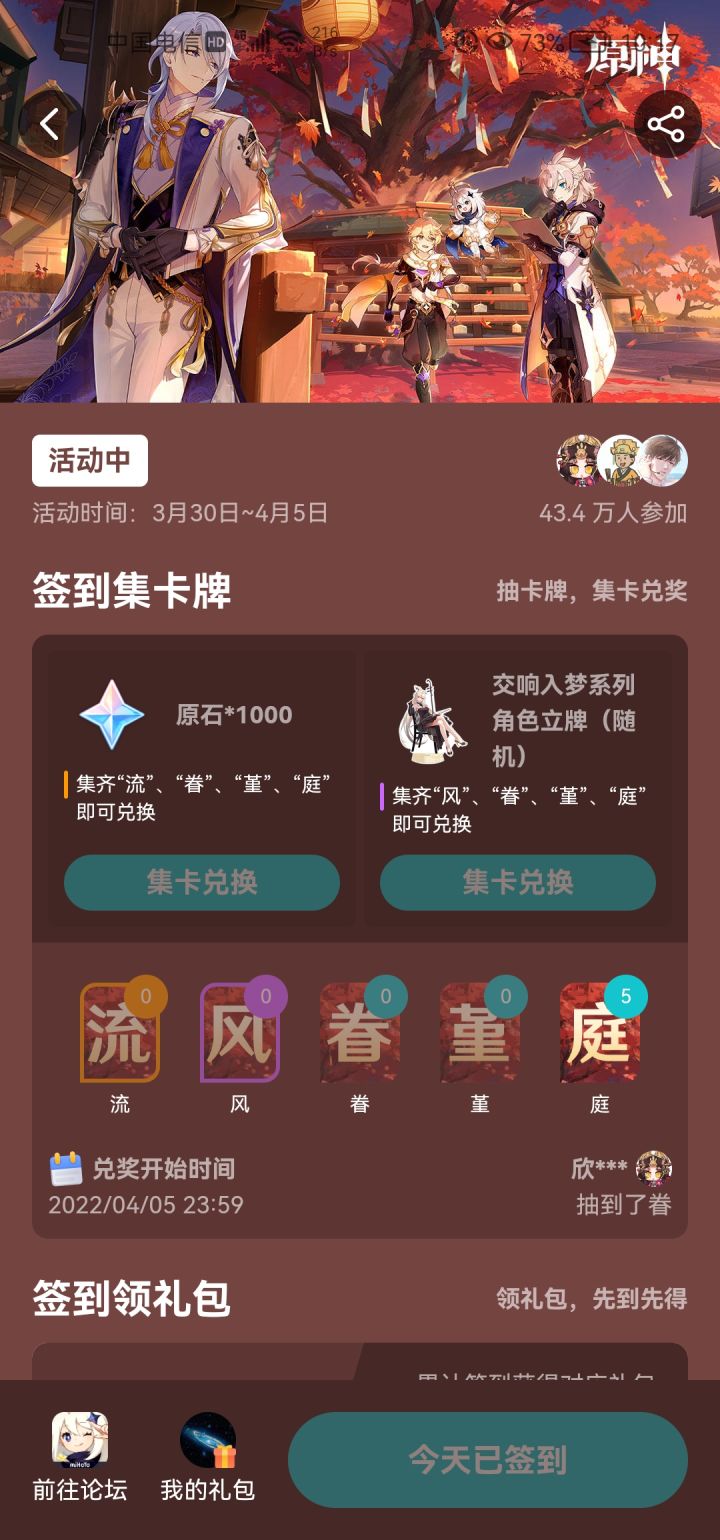720x1540 pixels.
Task: Tap 集卡兑换 under the 原石*1000 reward
Action: 200,883
